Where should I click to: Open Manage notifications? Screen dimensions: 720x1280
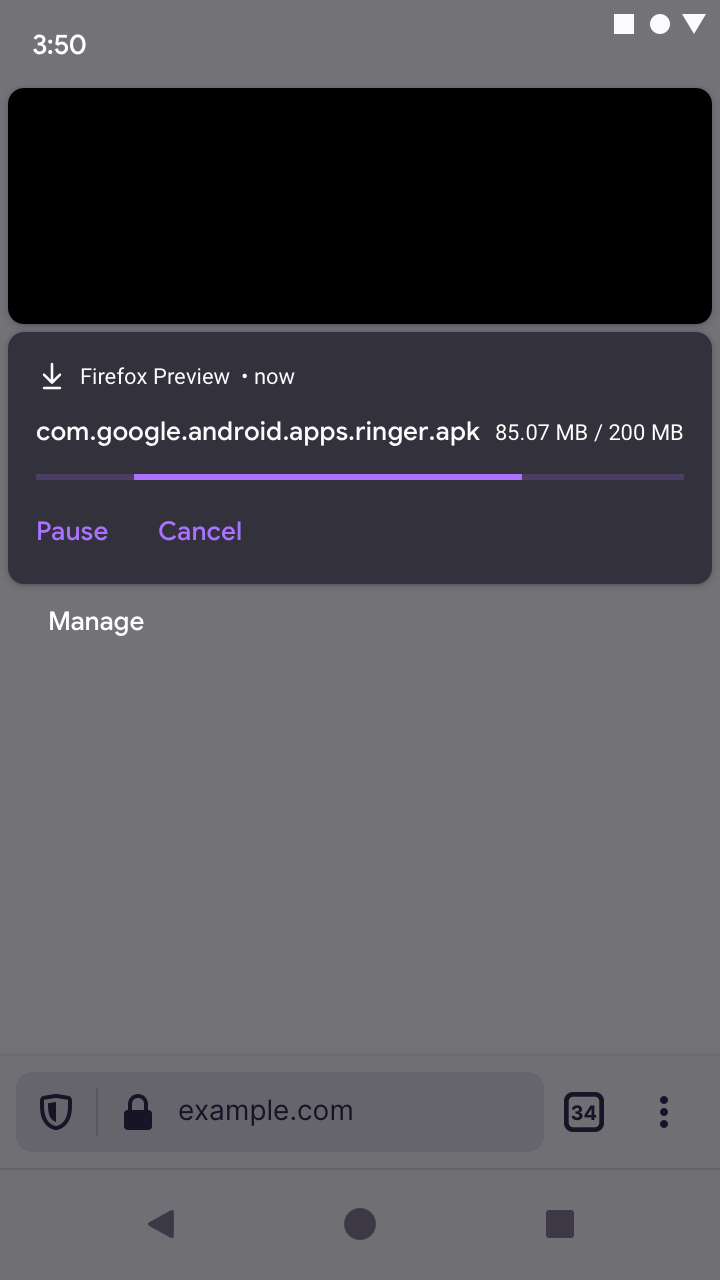point(96,621)
